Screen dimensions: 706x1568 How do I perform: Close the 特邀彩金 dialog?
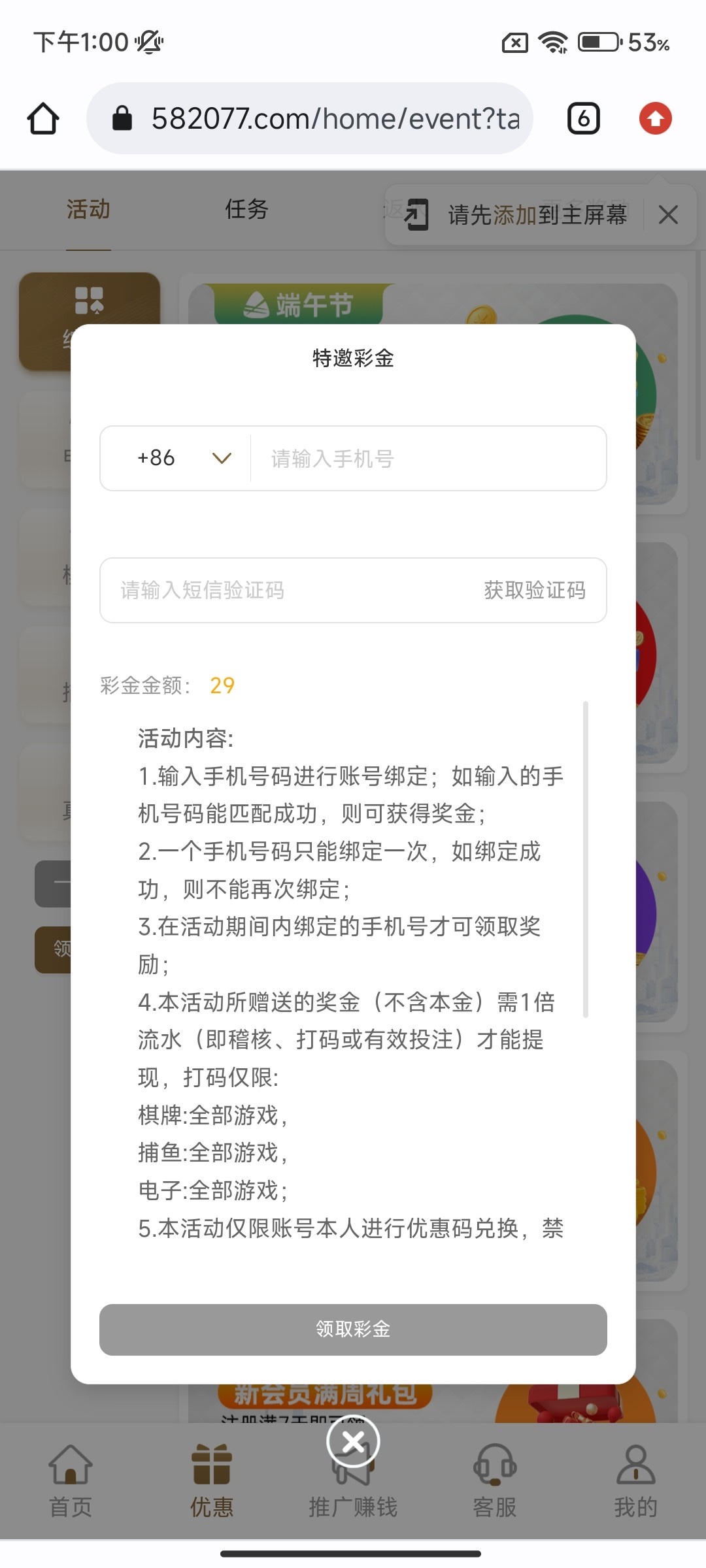pyautogui.click(x=353, y=1442)
